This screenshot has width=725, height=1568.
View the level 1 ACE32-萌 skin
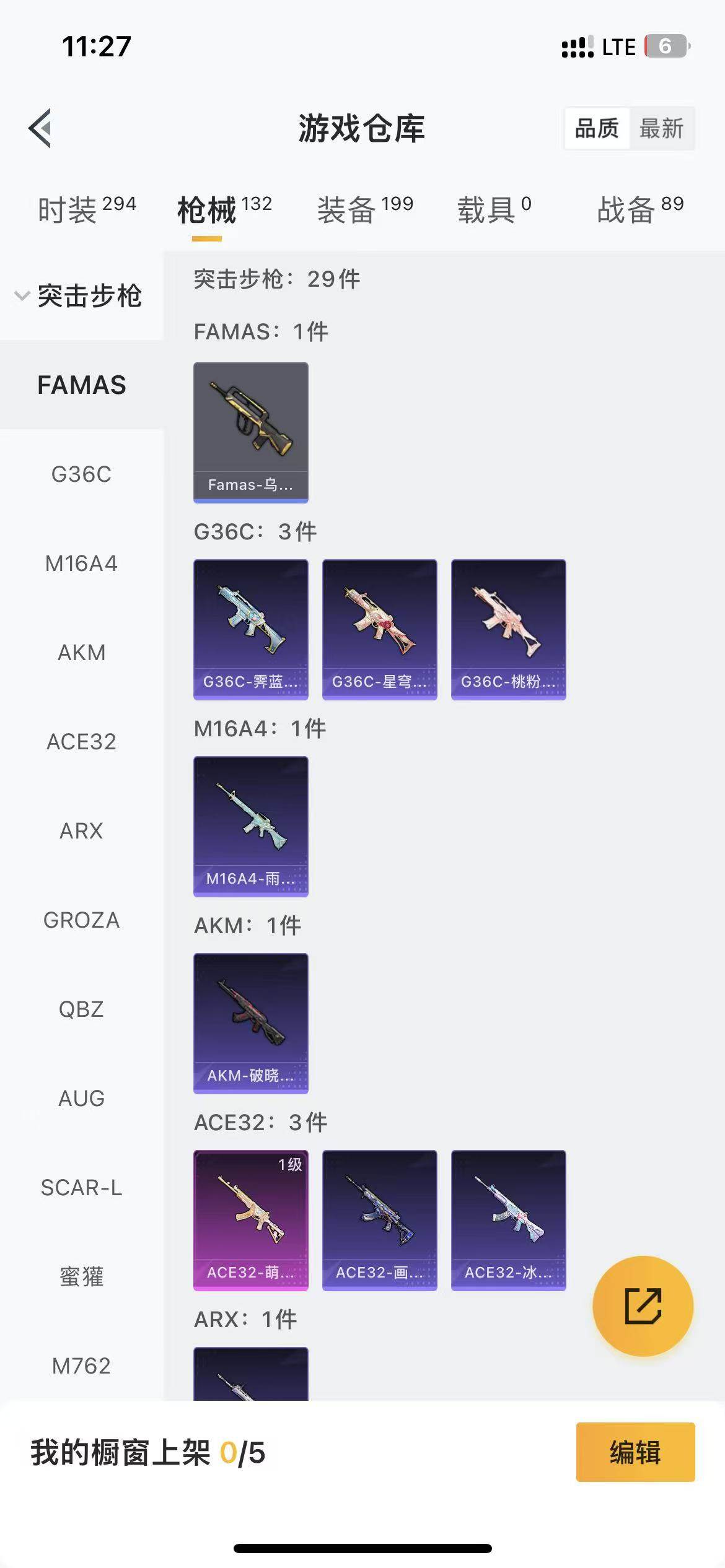click(251, 1220)
